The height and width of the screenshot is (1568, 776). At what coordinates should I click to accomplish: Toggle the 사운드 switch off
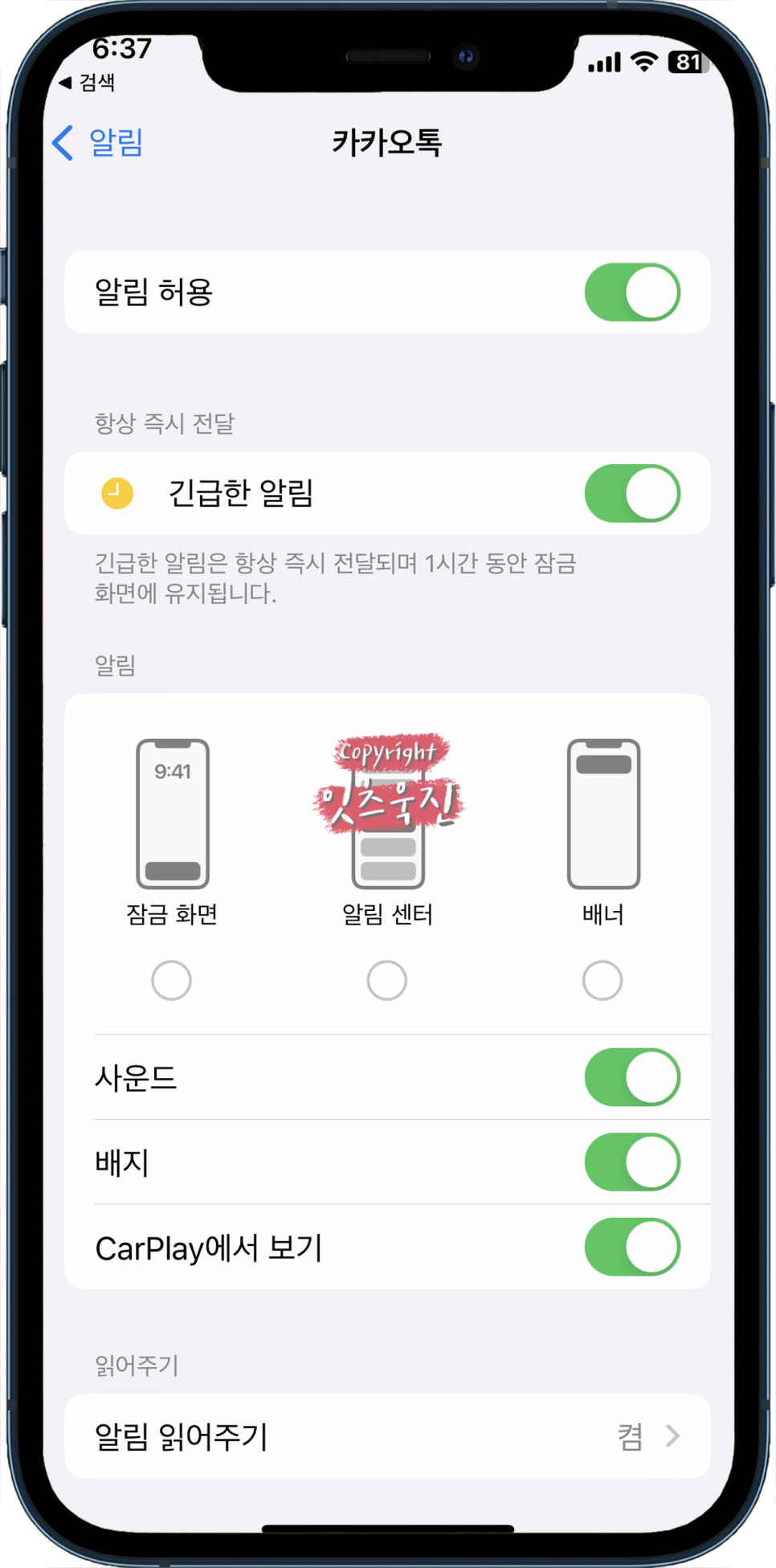click(x=632, y=1077)
